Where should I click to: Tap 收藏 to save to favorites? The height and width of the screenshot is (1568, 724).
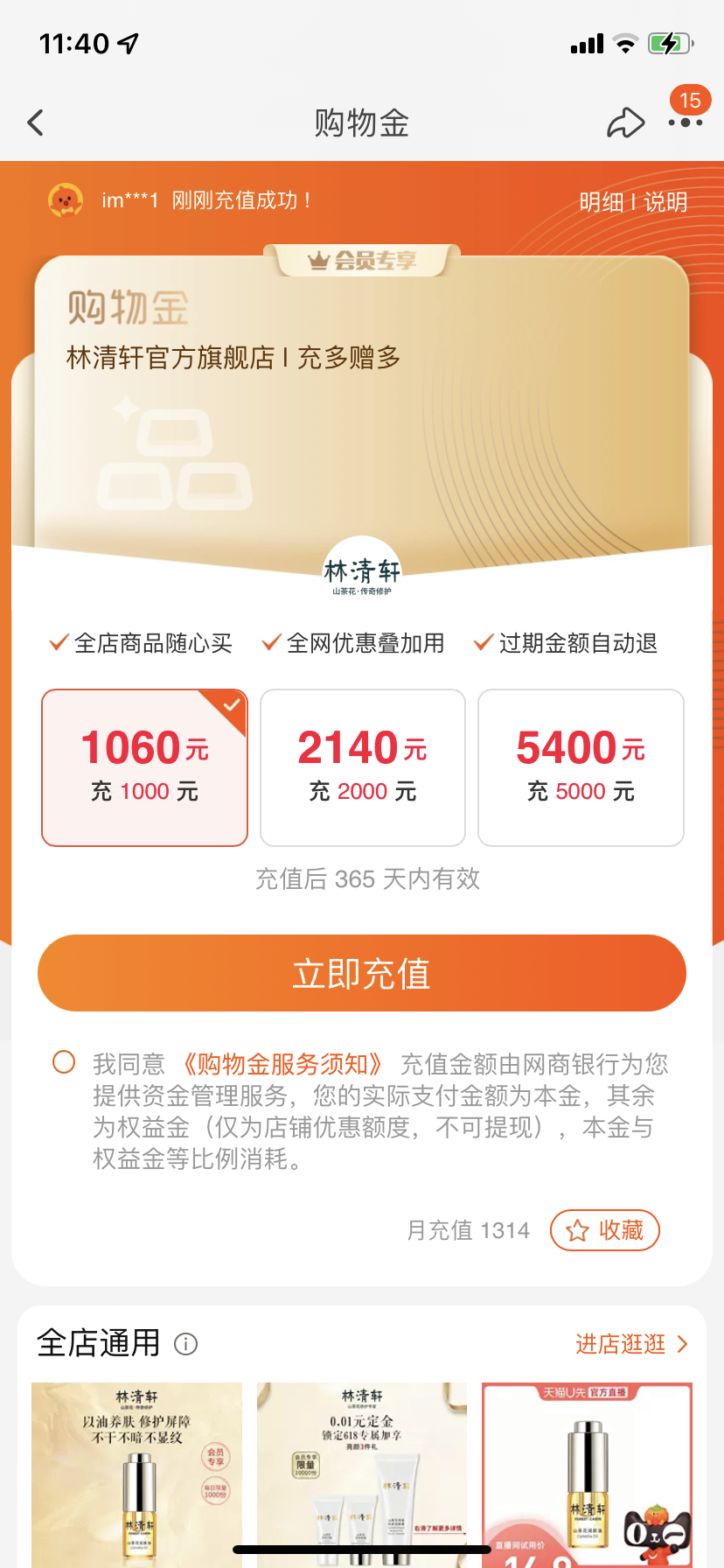click(604, 1230)
